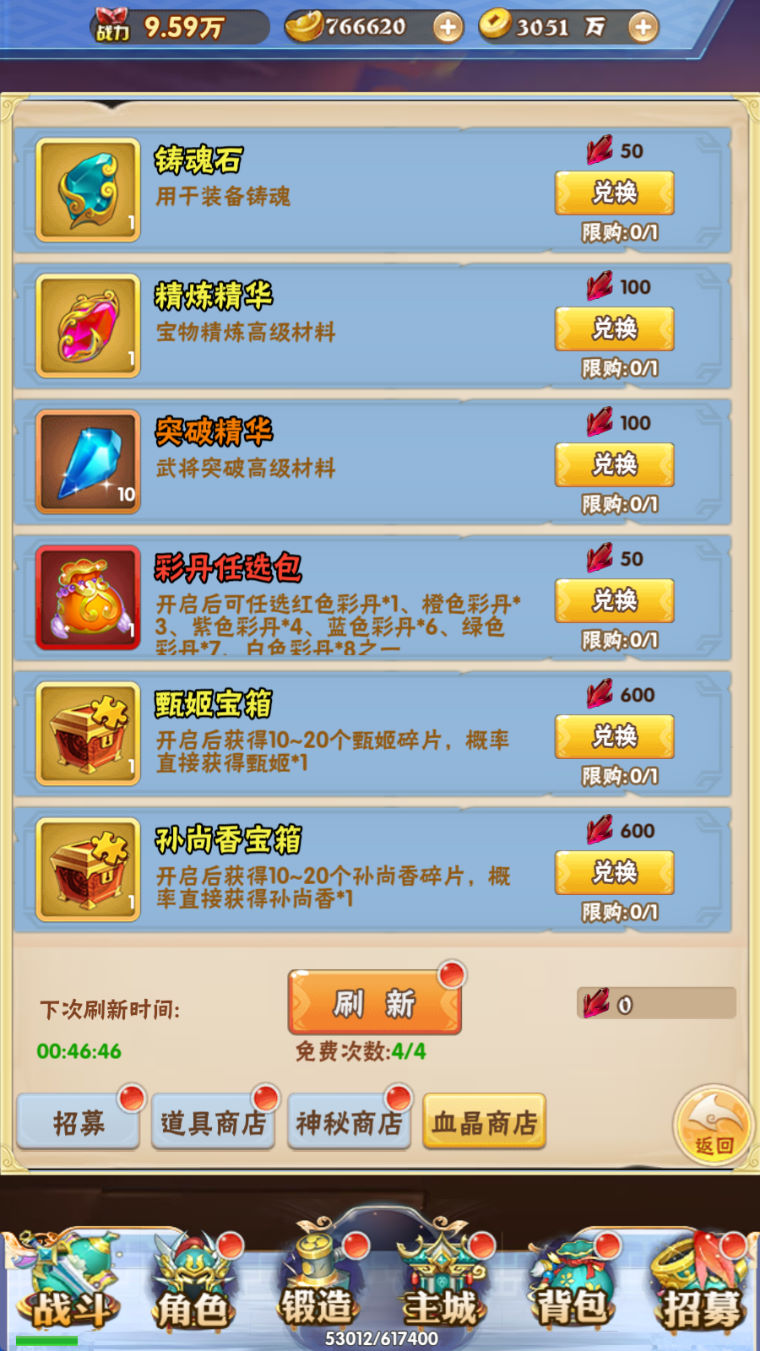Screen dimensions: 760x1351
Task: Redeem the 甄姬宝箱 chest
Action: pos(614,736)
